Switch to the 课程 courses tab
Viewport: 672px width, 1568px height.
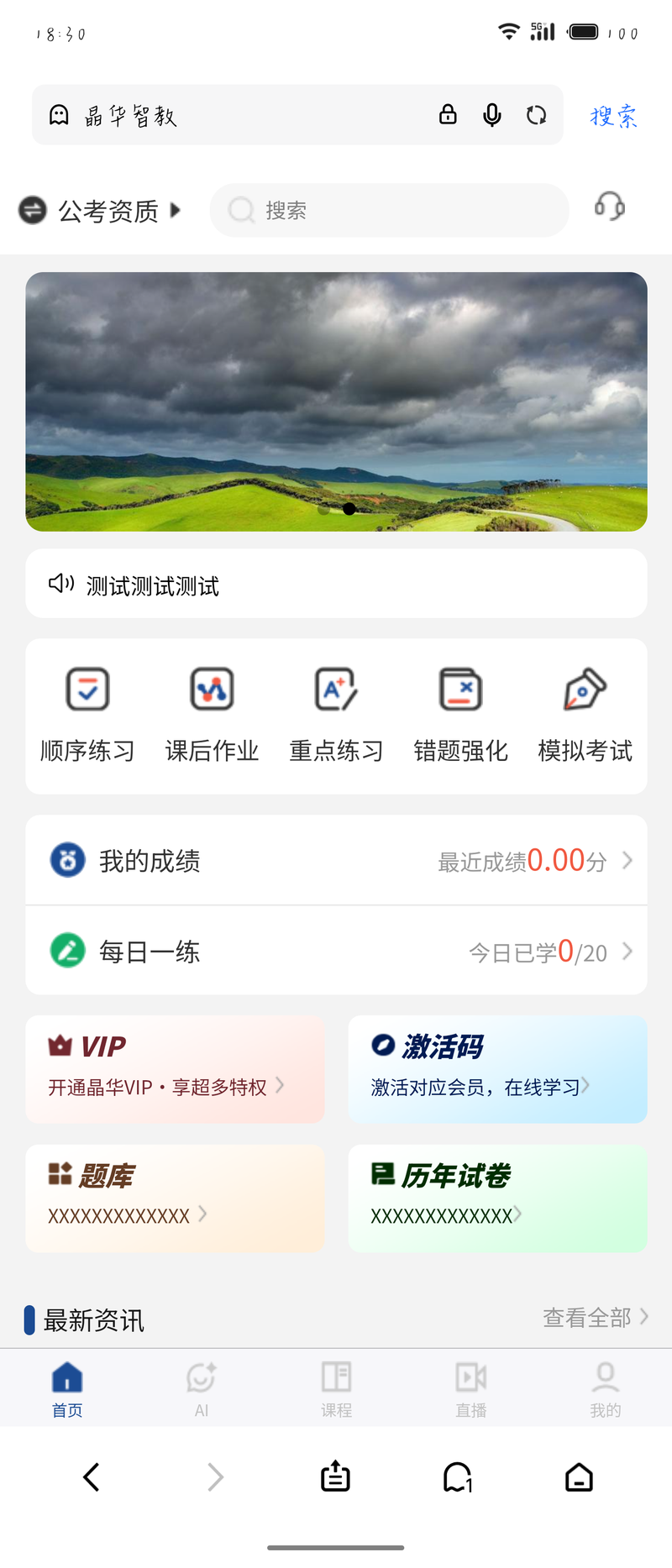click(336, 1389)
